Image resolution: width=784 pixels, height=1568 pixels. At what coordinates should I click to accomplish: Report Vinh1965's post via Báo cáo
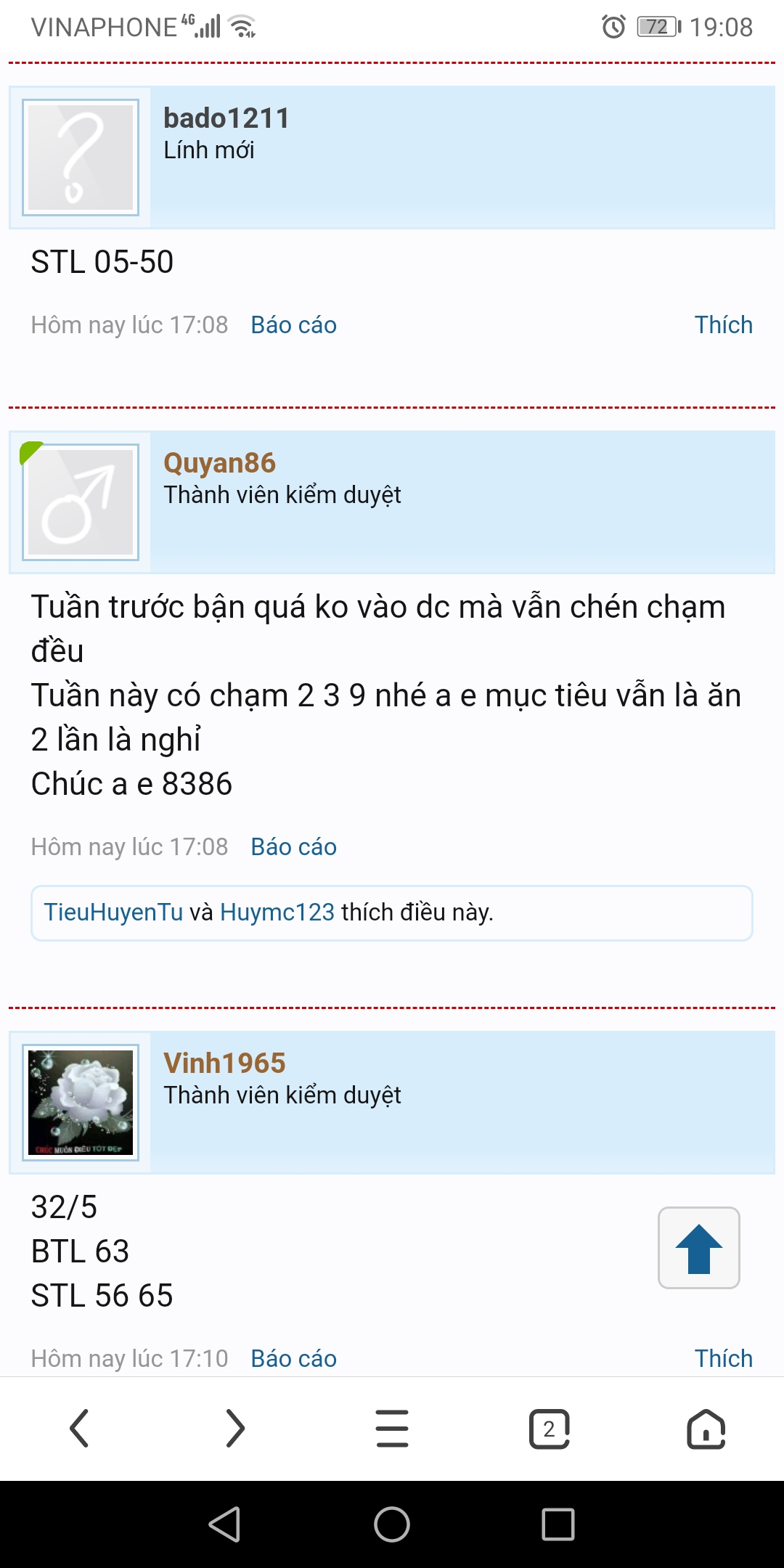[x=293, y=1359]
